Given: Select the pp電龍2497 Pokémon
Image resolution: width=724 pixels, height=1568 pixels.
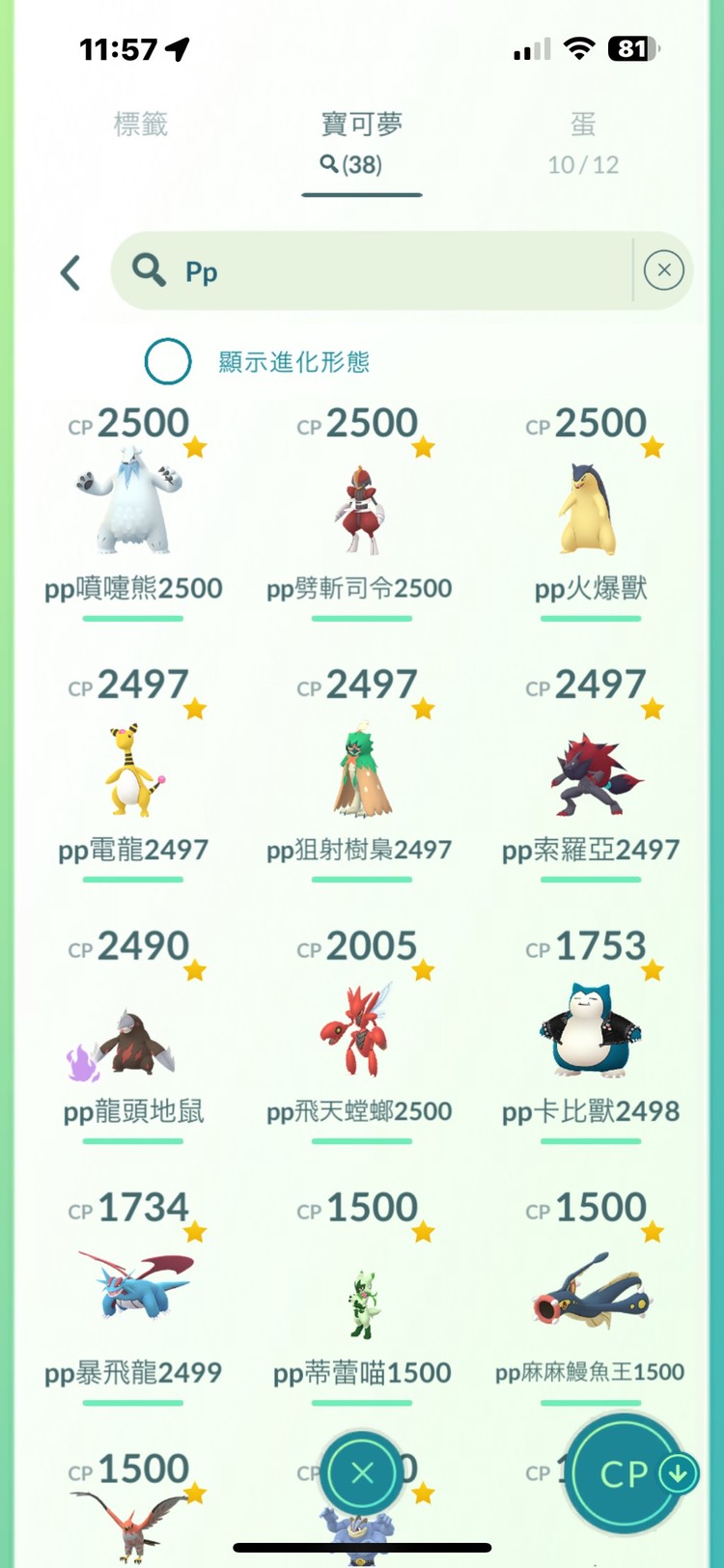Looking at the screenshot, I should coord(132,768).
